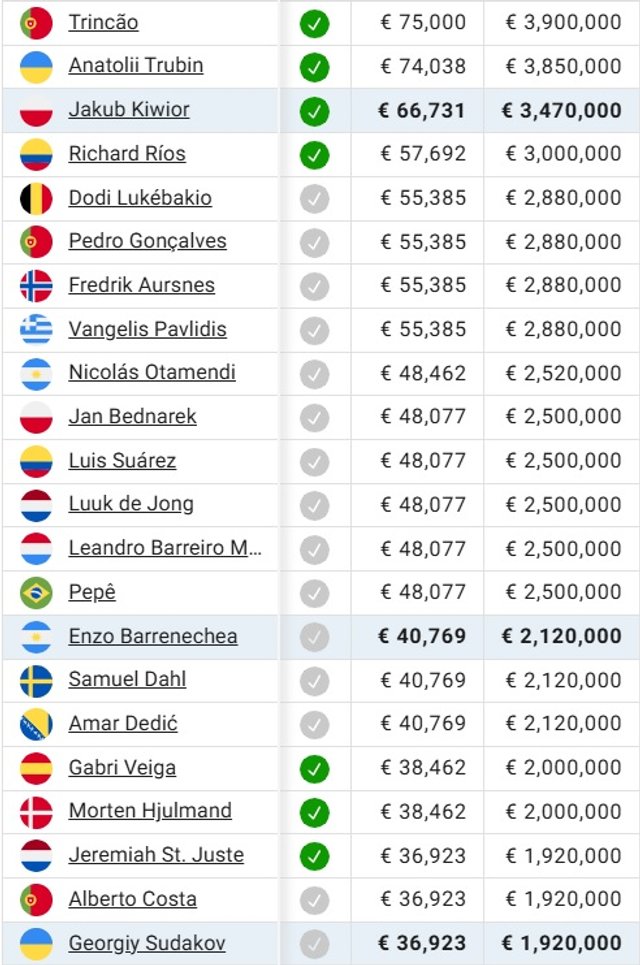This screenshot has width=640, height=965.
Task: Open Richard Ríos player link
Action: point(126,154)
